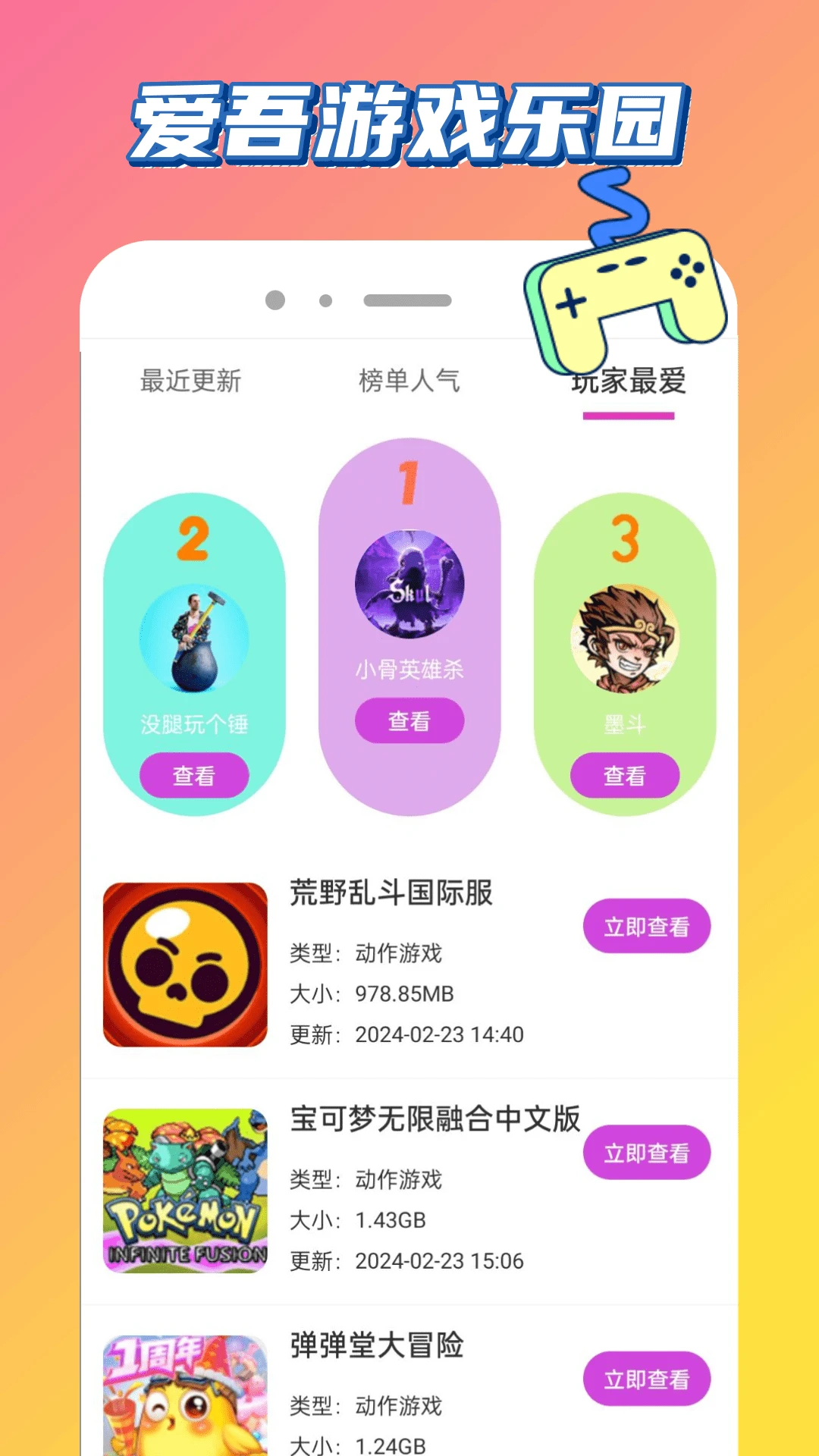Click 查看 under 小骨英雄杀
This screenshot has width=819, height=1456.
point(409,721)
